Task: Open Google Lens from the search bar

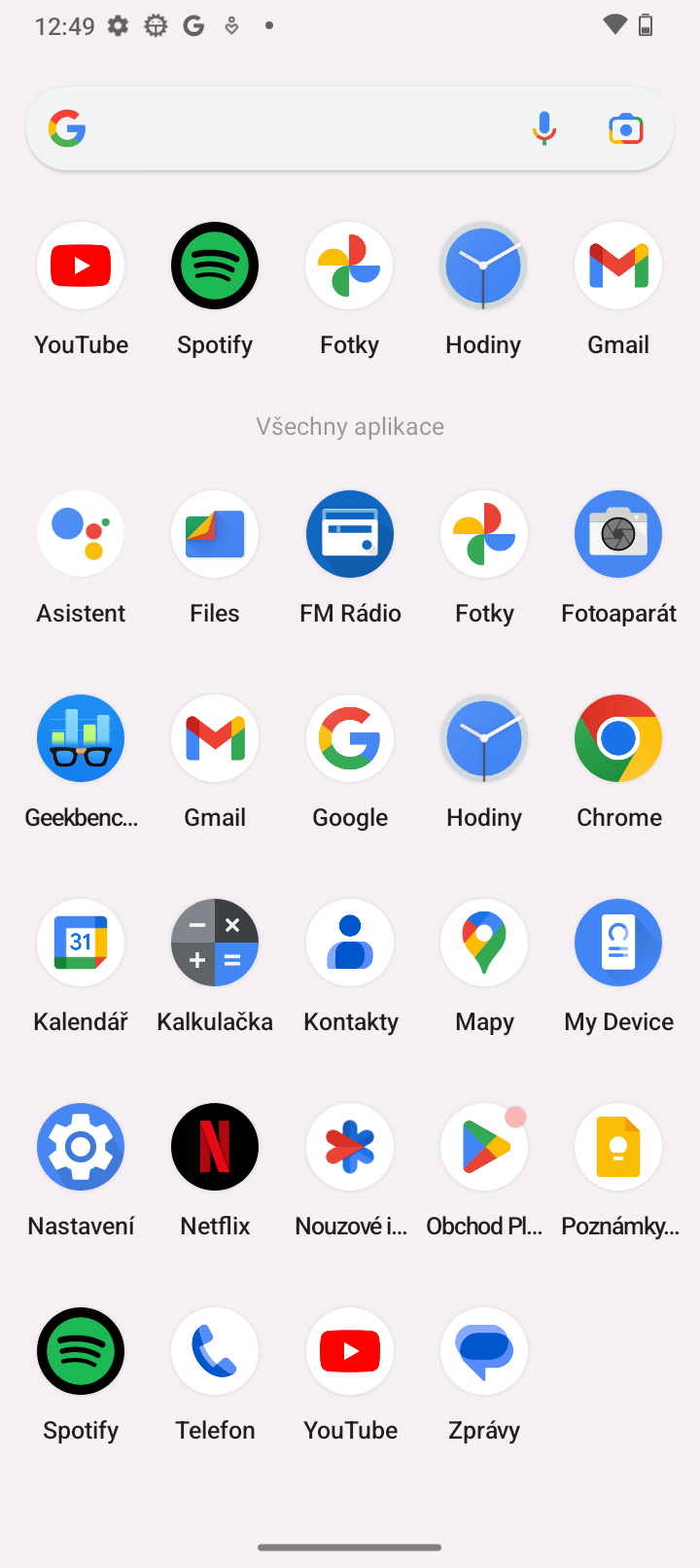Action: click(625, 127)
